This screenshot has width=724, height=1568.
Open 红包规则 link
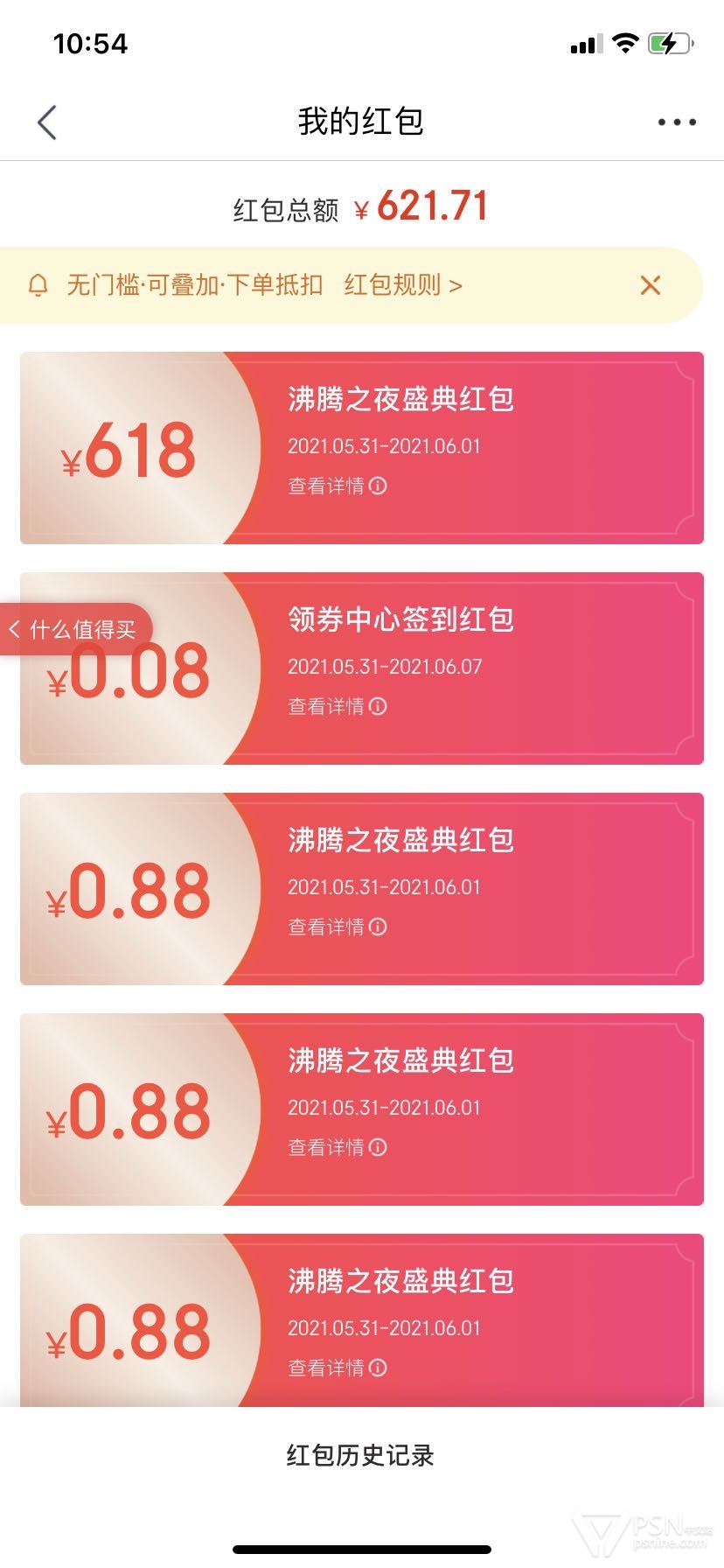tap(403, 285)
